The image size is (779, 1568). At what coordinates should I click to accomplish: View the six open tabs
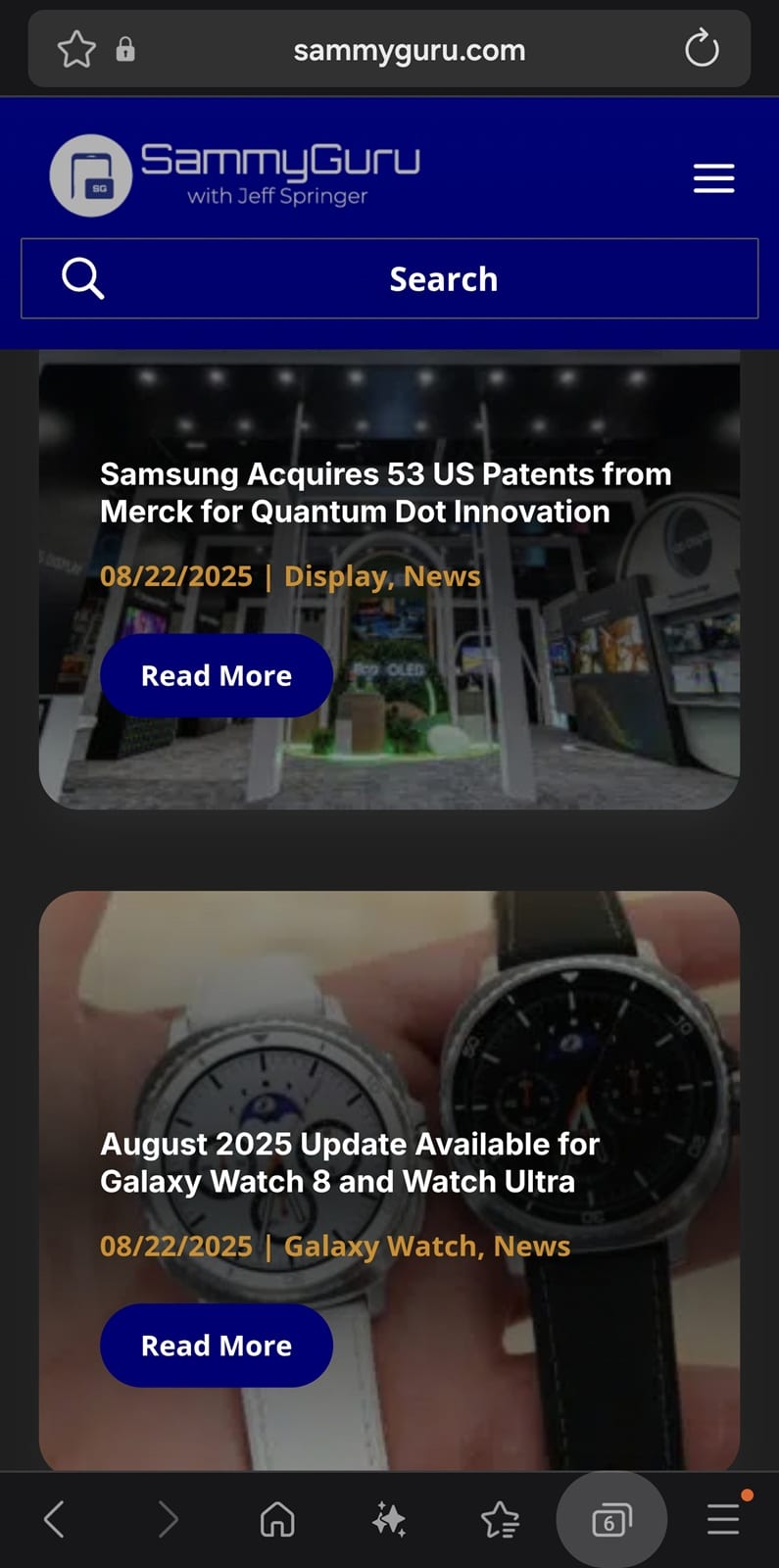[611, 1521]
